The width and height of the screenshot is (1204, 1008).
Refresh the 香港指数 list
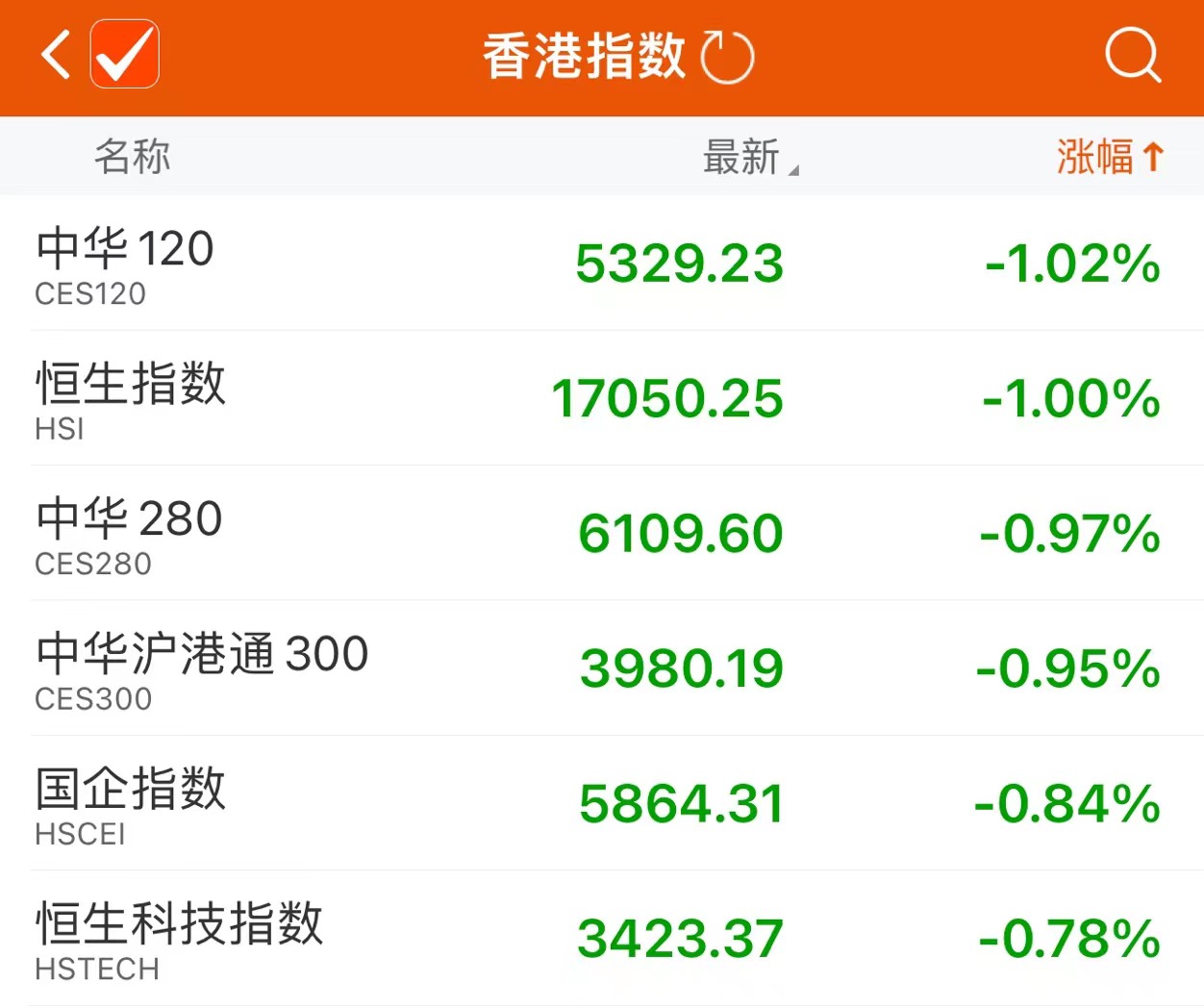click(x=727, y=57)
